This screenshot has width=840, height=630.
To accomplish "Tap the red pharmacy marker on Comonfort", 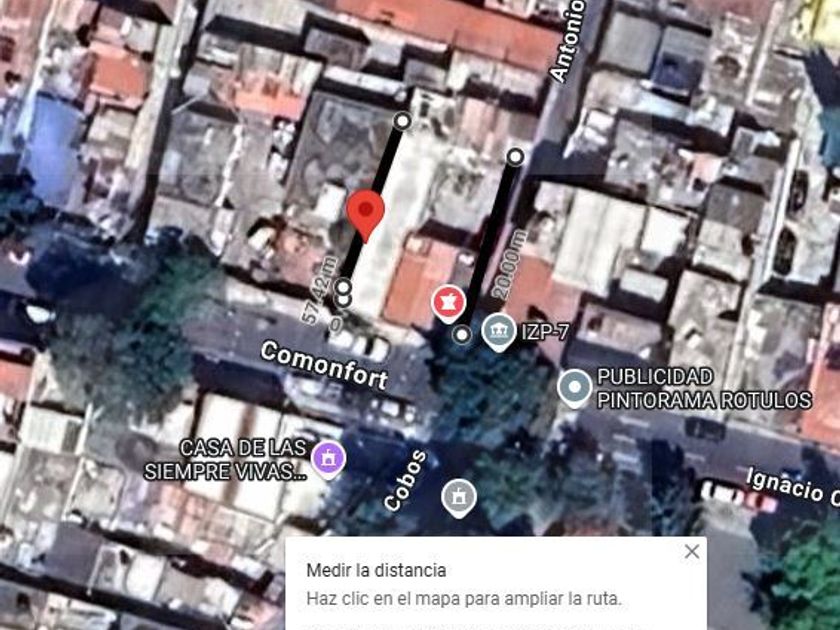I will click(448, 304).
